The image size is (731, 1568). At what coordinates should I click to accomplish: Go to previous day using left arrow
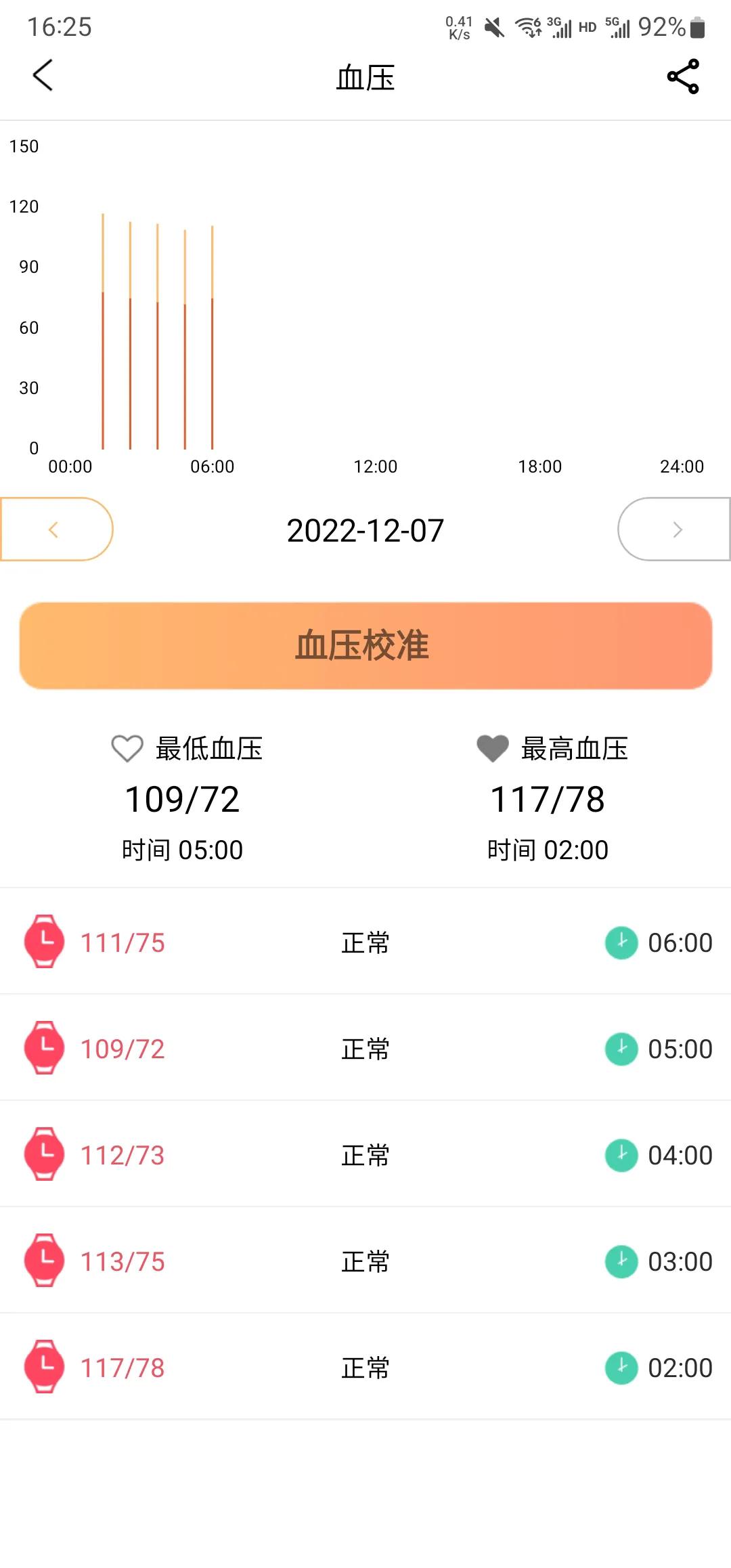(x=53, y=530)
